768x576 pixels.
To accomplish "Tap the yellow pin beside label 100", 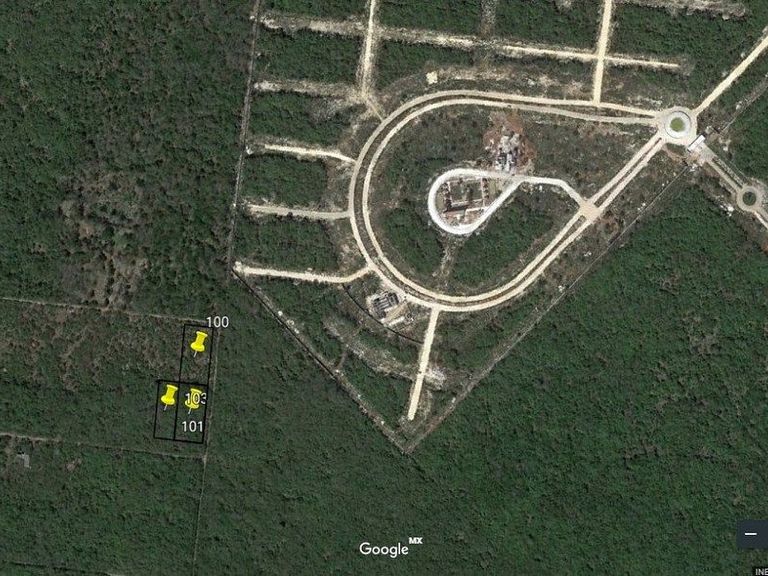I will pos(199,342).
